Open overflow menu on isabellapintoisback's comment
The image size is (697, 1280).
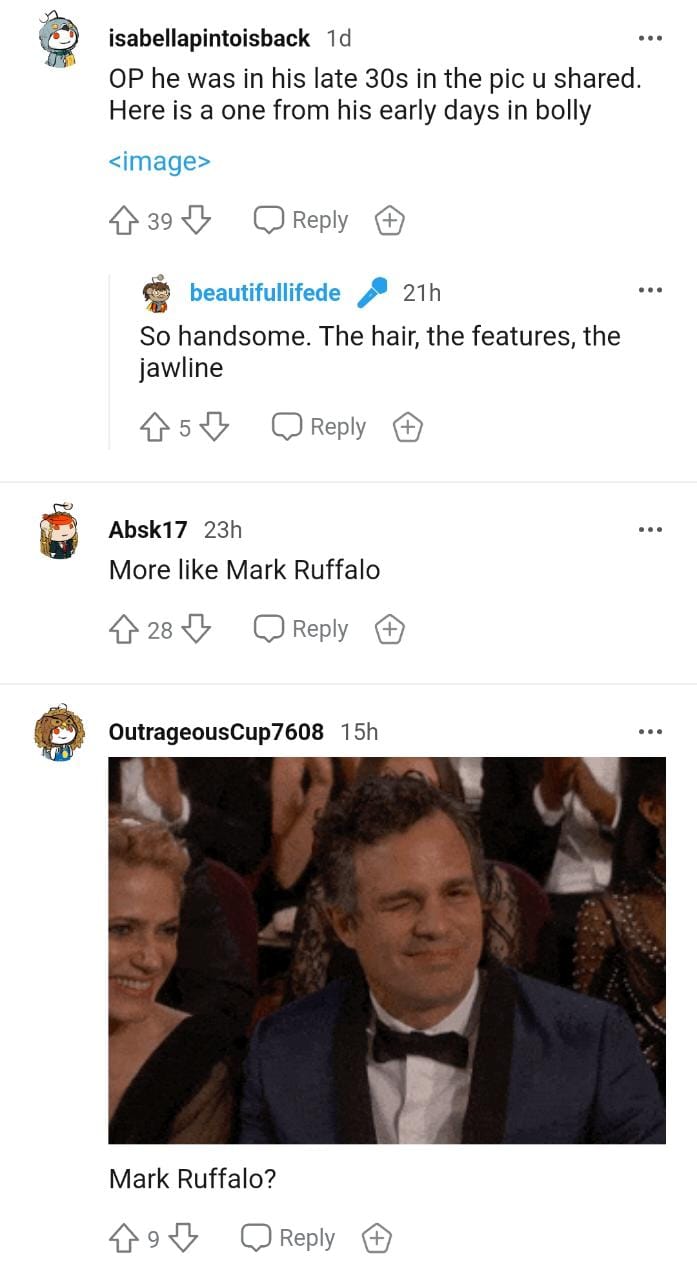point(650,39)
